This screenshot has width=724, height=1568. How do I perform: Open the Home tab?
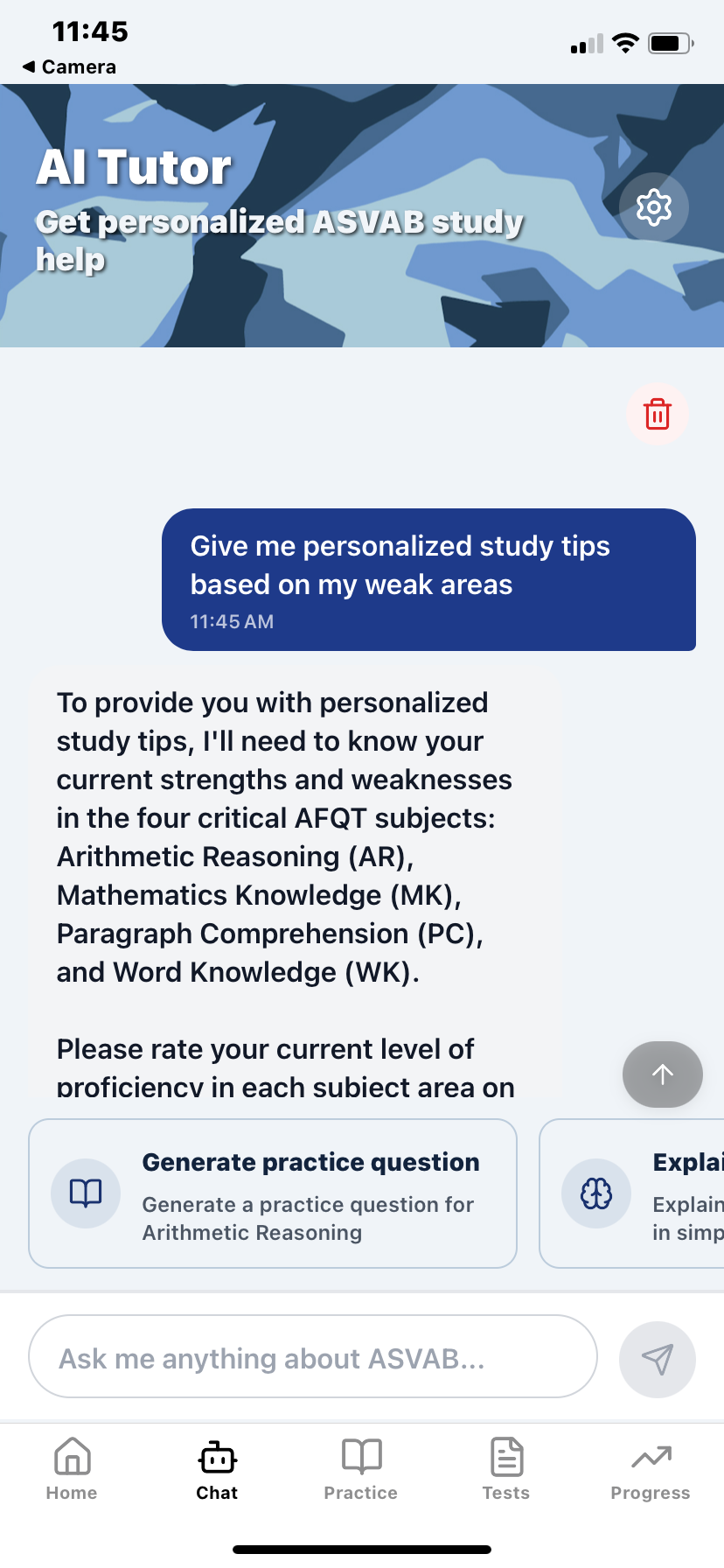coord(72,1468)
